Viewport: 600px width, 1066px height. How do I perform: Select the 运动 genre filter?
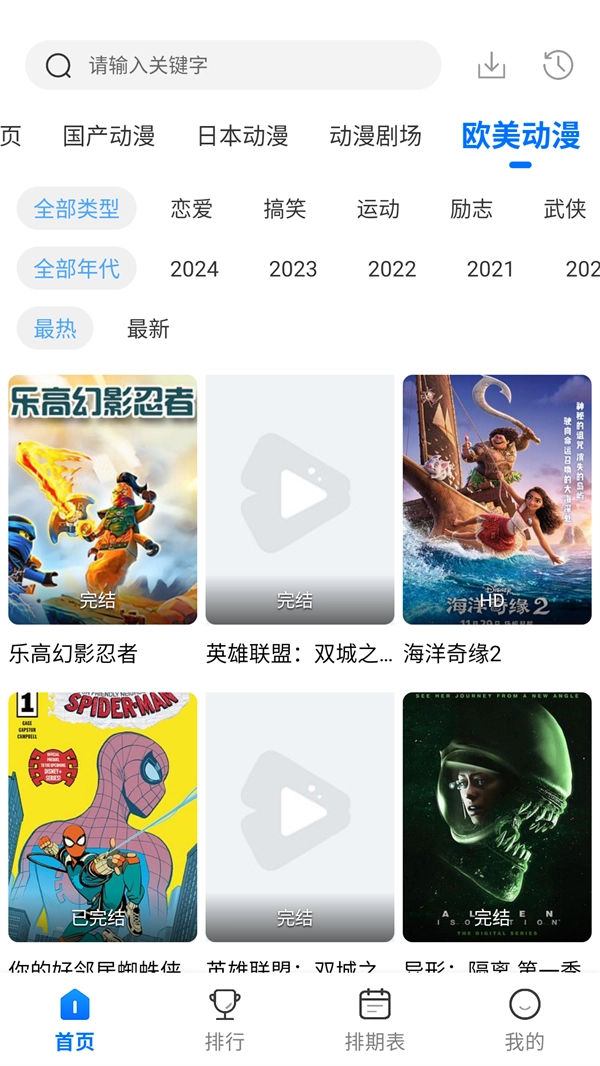tap(378, 209)
